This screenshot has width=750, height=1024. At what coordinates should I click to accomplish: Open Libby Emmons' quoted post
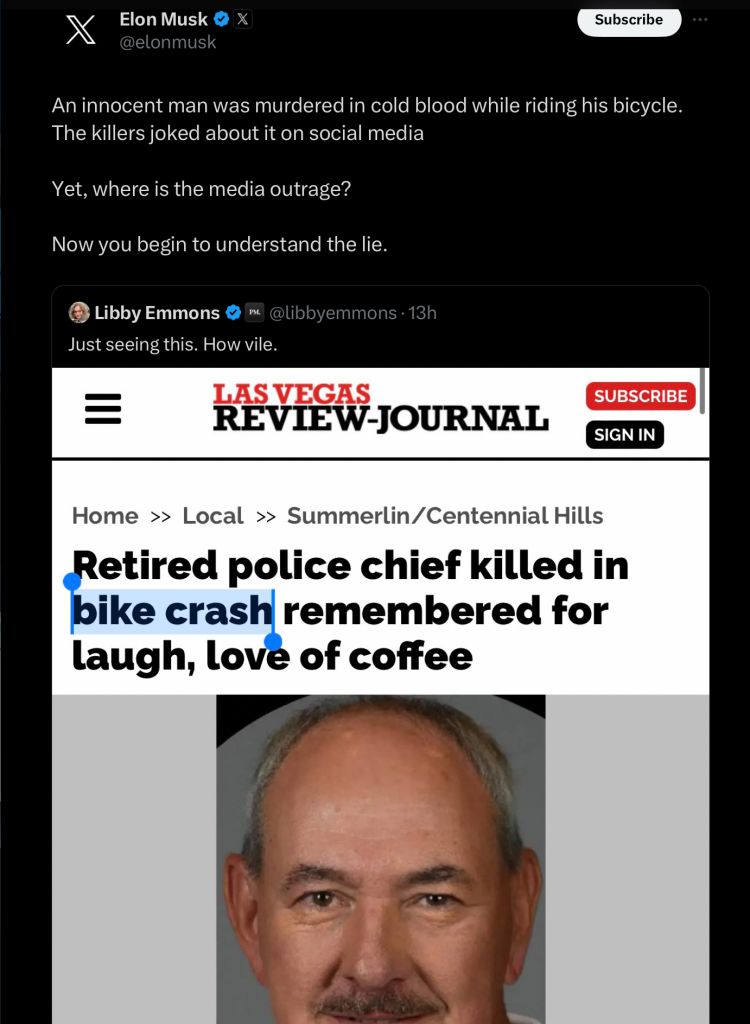380,343
